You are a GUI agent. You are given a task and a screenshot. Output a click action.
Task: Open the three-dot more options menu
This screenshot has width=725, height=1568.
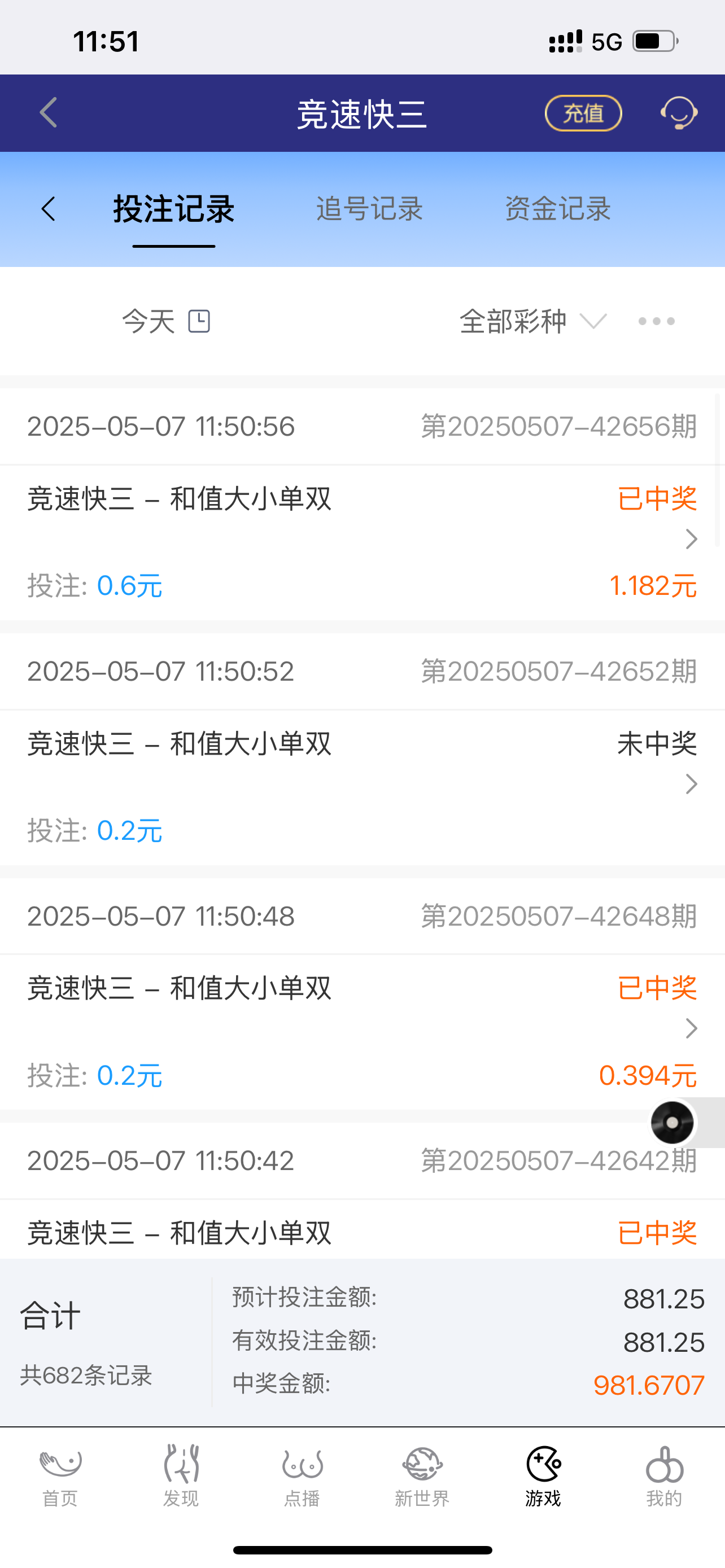click(656, 321)
